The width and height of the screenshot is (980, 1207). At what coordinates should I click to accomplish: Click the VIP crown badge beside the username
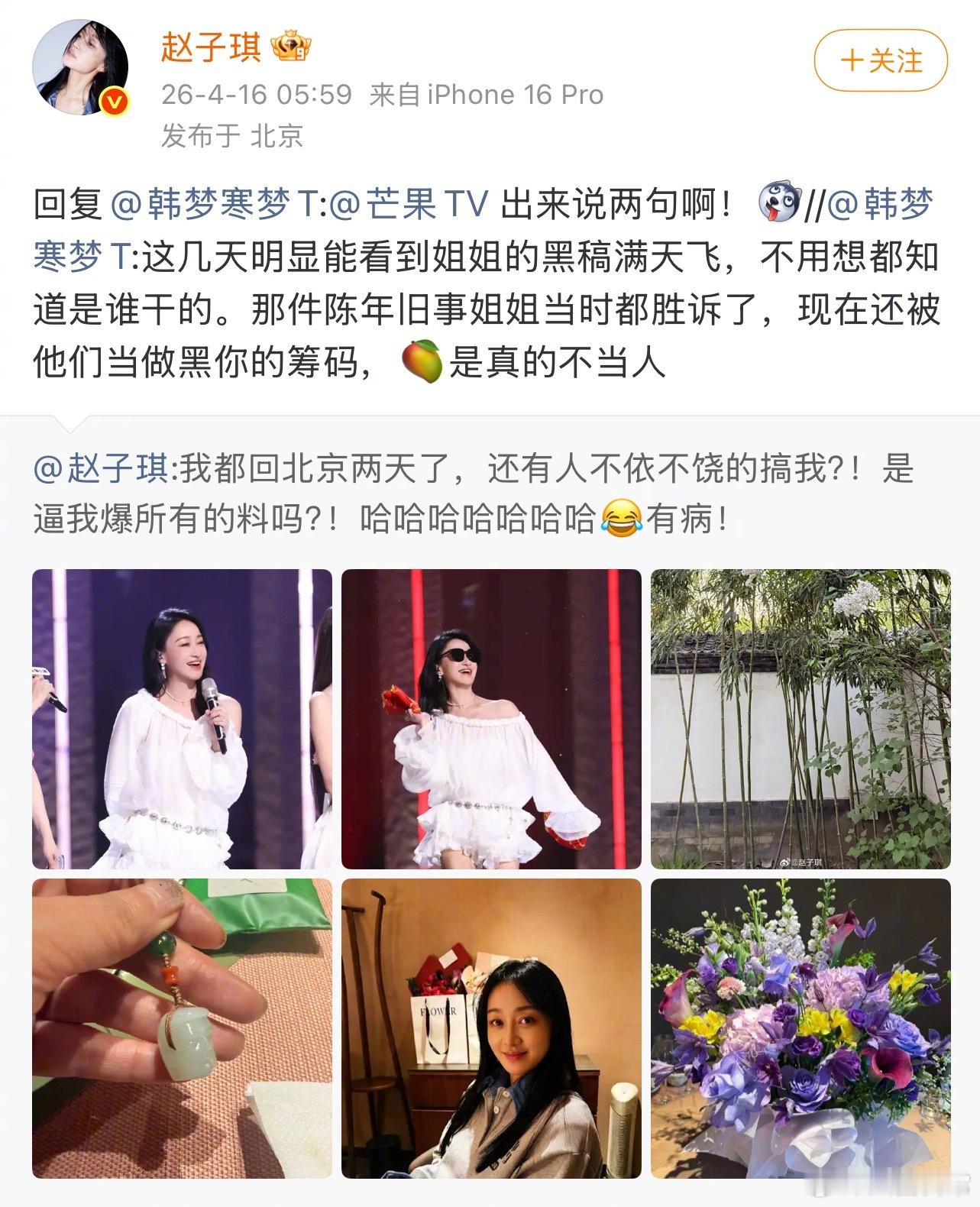(293, 47)
